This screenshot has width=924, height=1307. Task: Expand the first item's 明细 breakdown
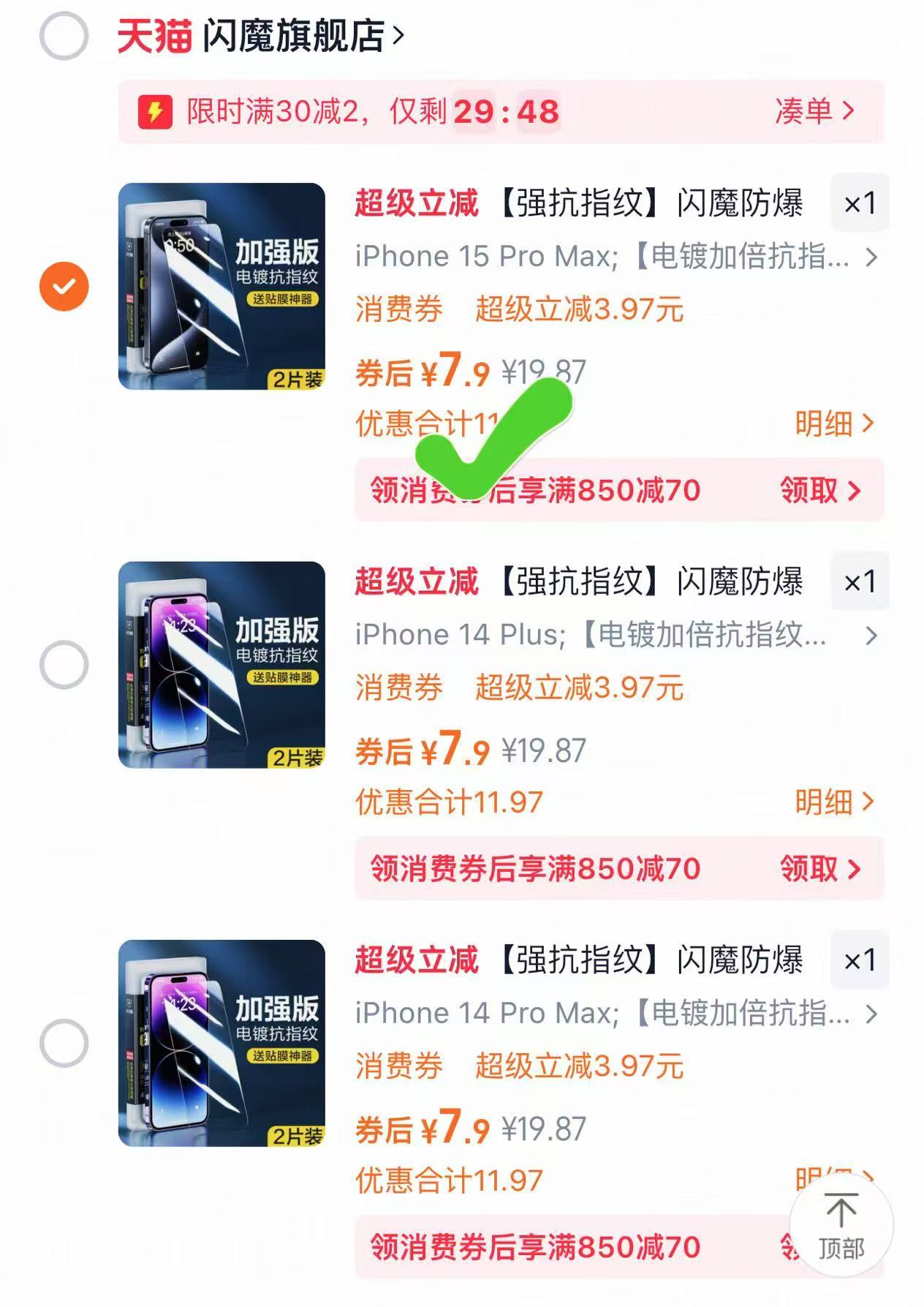coord(822,423)
